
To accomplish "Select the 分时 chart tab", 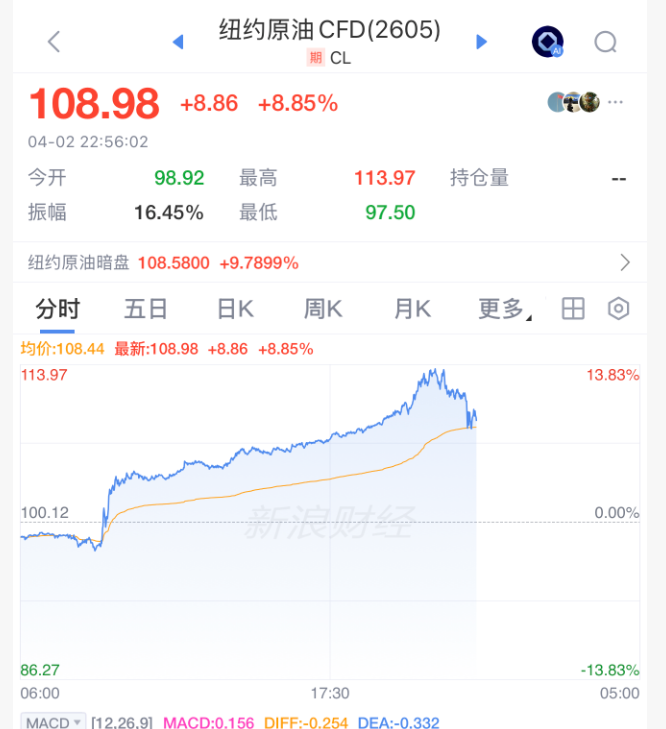I will [57, 309].
